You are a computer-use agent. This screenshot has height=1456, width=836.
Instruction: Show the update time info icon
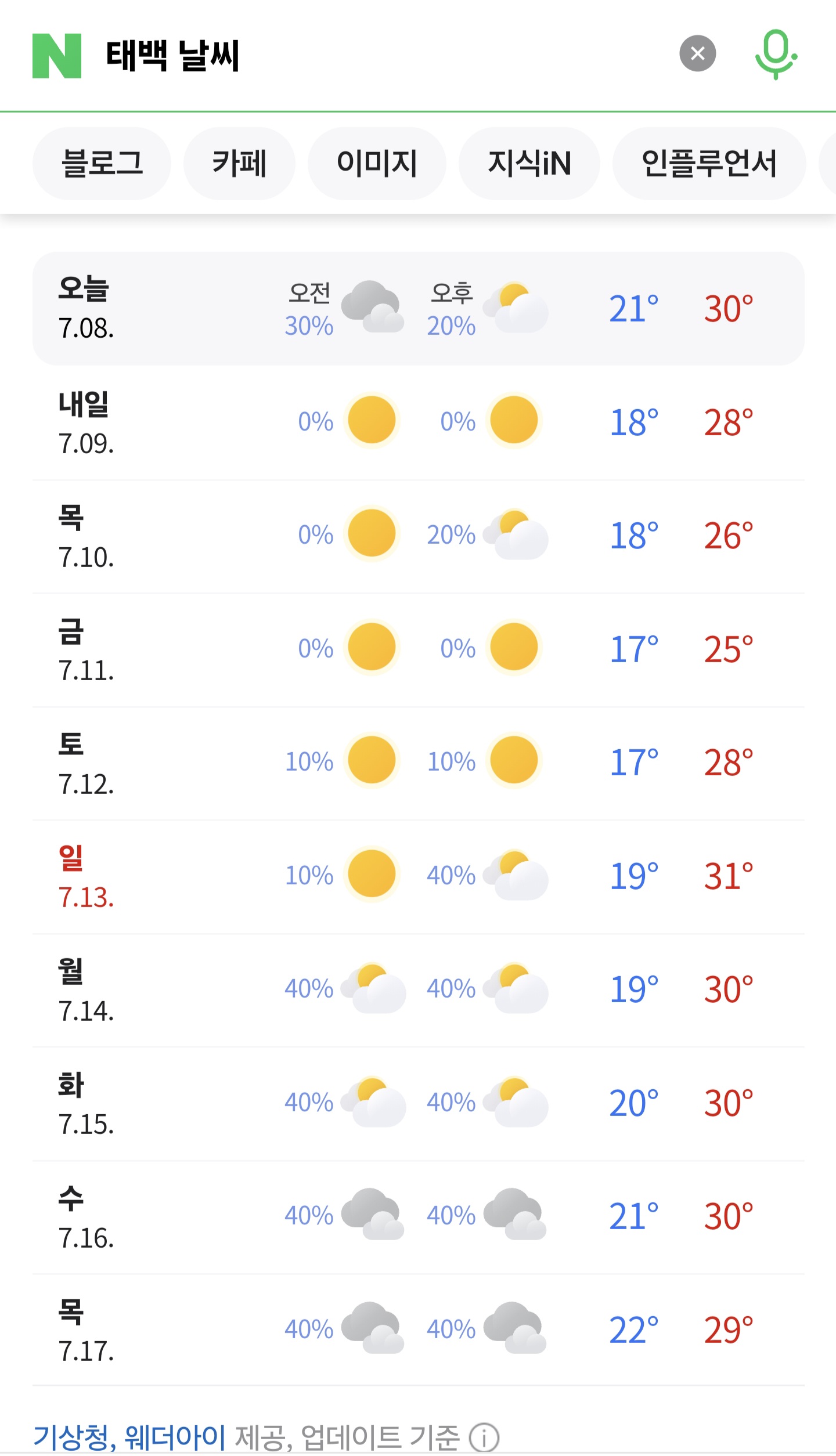click(x=484, y=1437)
